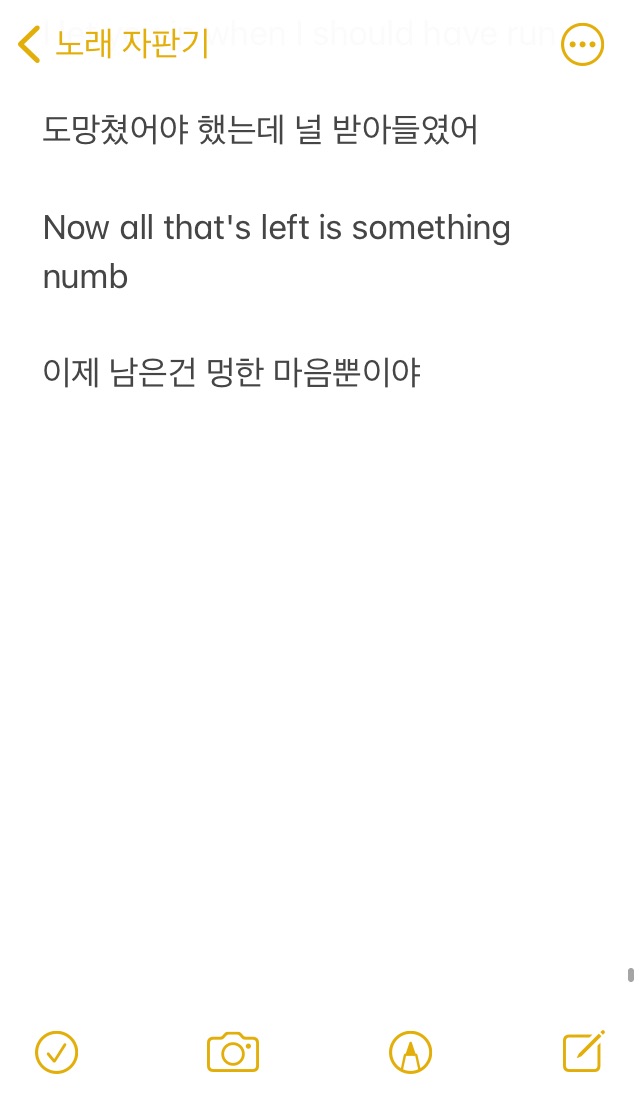This screenshot has height=1096, width=639.
Task: Go back to the 노래 자판기 folder
Action: [x=112, y=44]
